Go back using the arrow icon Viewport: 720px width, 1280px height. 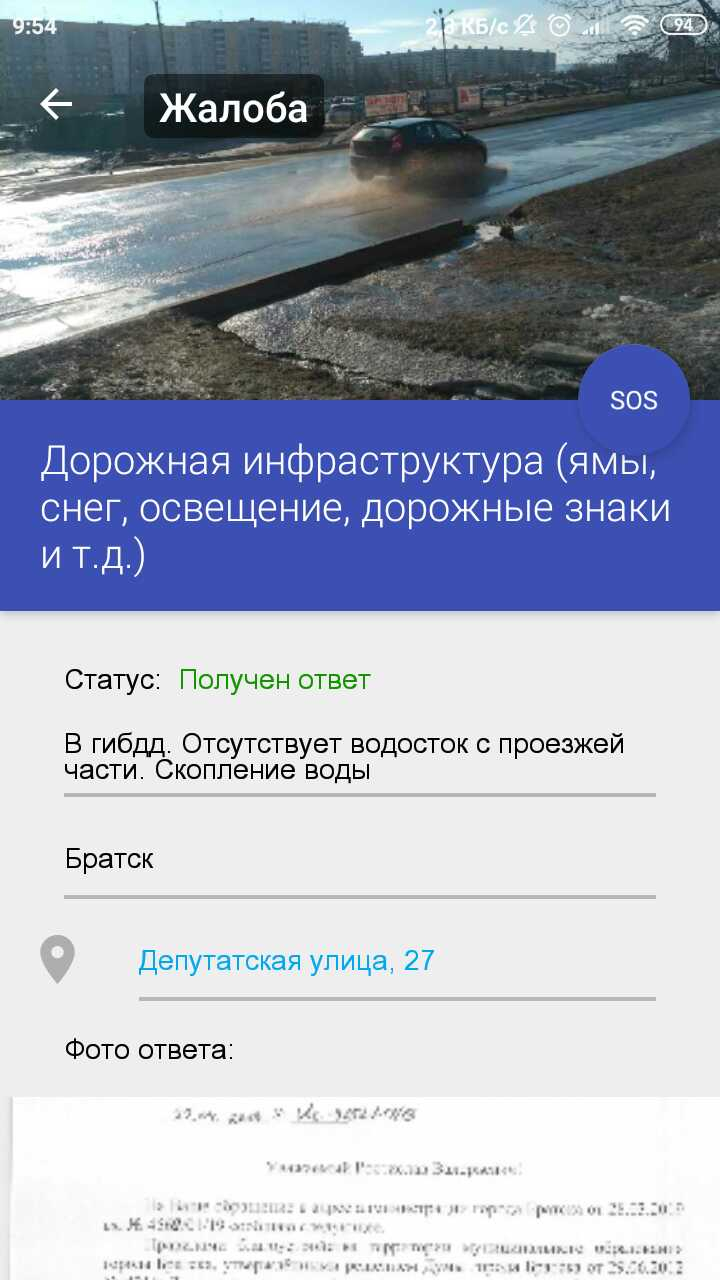(x=56, y=105)
